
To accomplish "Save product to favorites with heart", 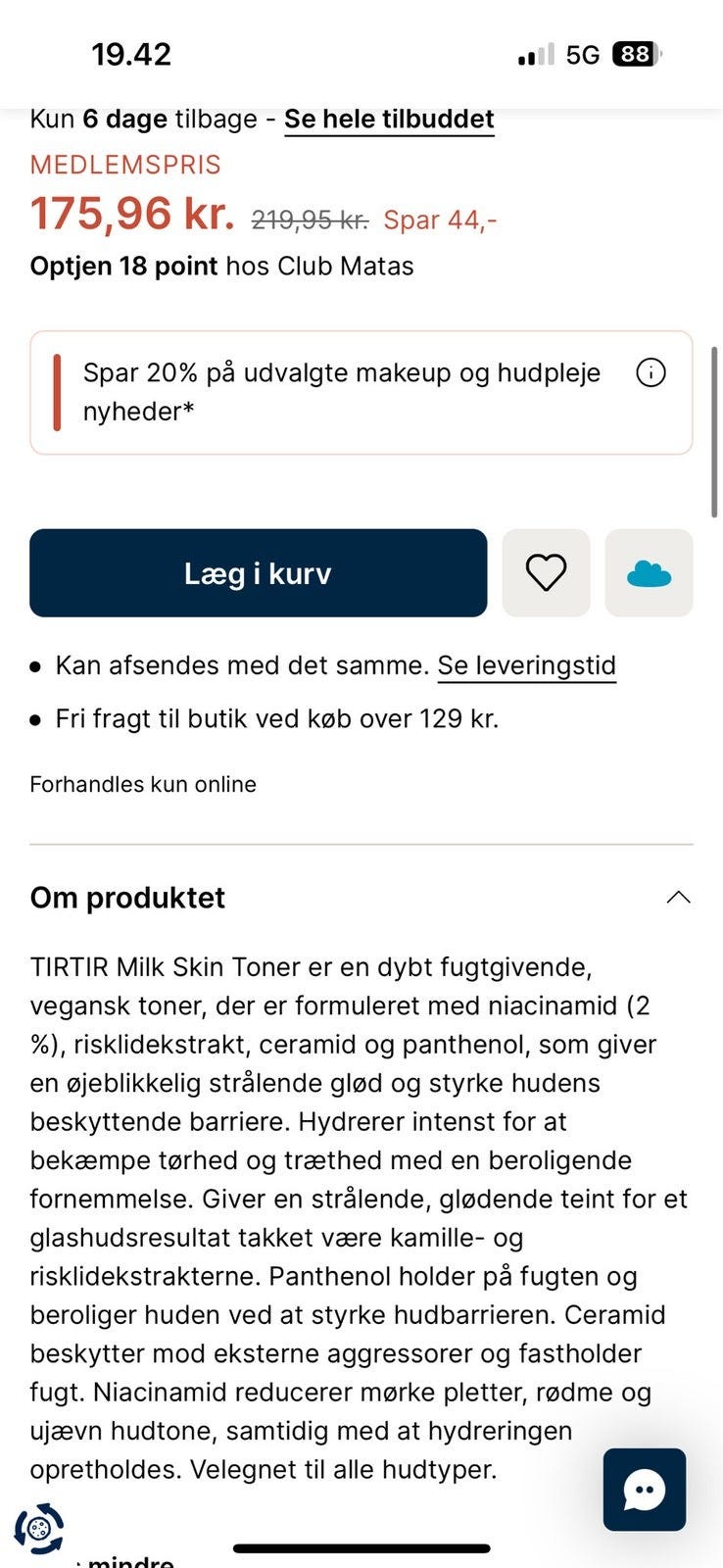I will click(546, 573).
